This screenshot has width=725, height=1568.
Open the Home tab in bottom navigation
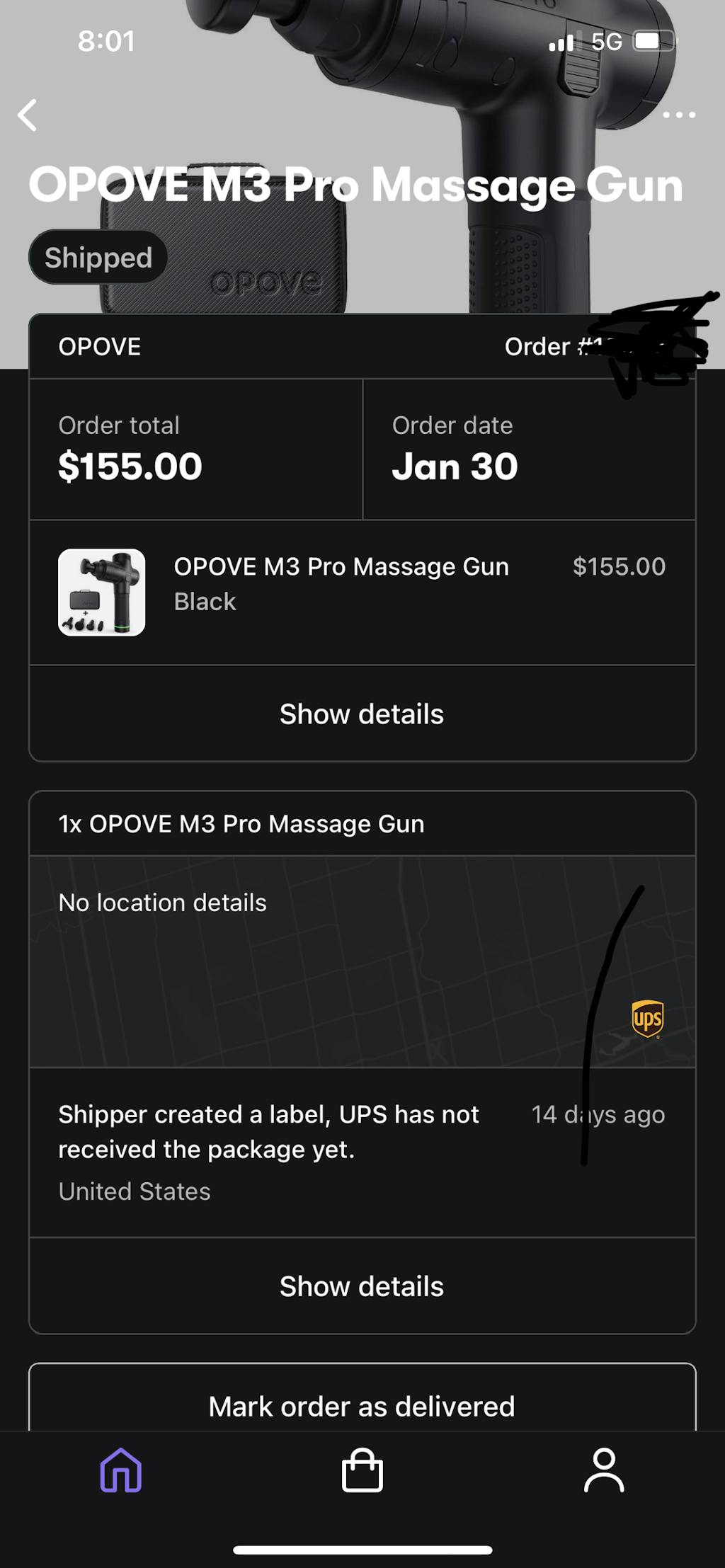pyautogui.click(x=121, y=1471)
